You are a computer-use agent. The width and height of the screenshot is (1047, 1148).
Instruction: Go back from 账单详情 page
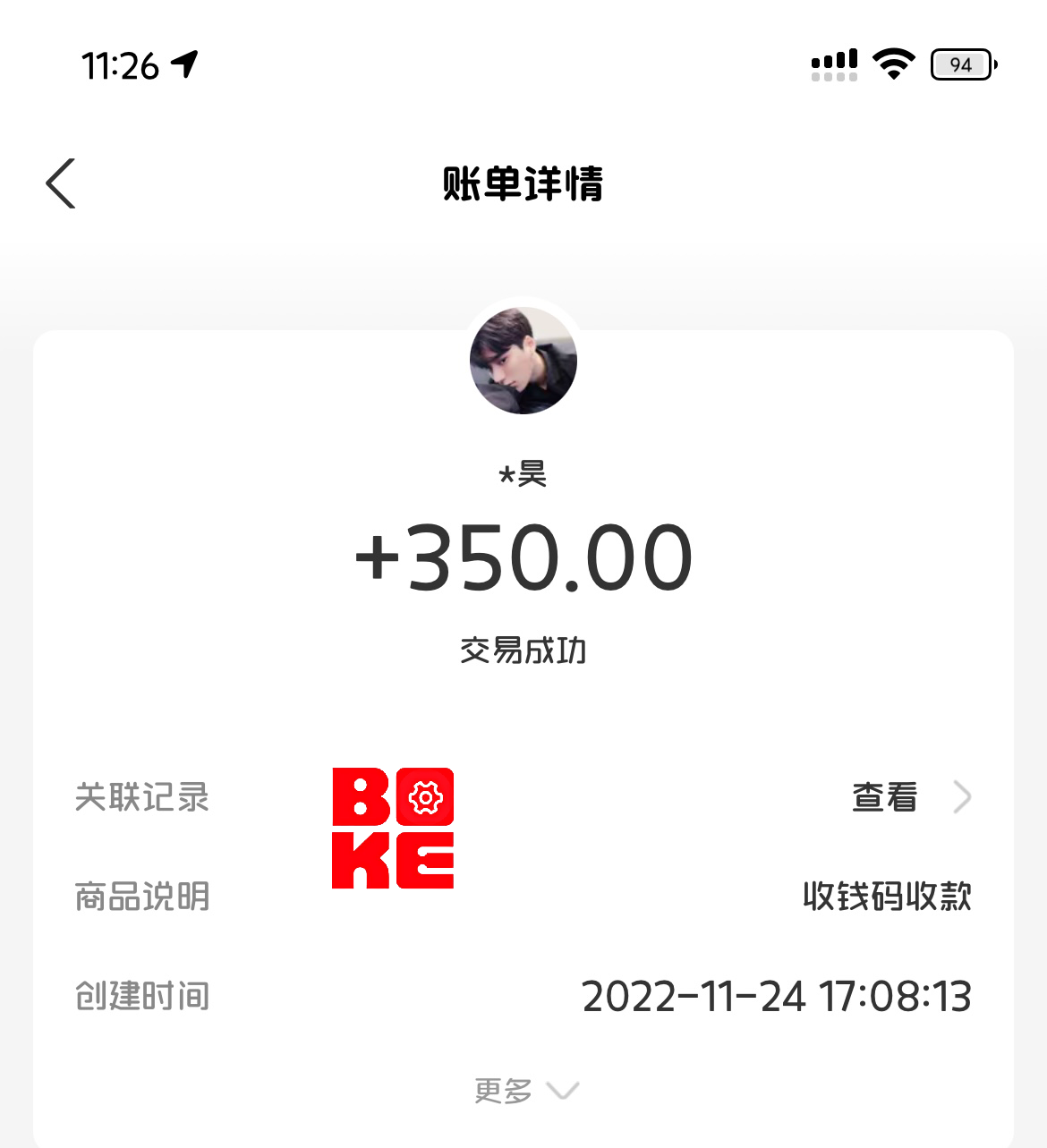(61, 183)
